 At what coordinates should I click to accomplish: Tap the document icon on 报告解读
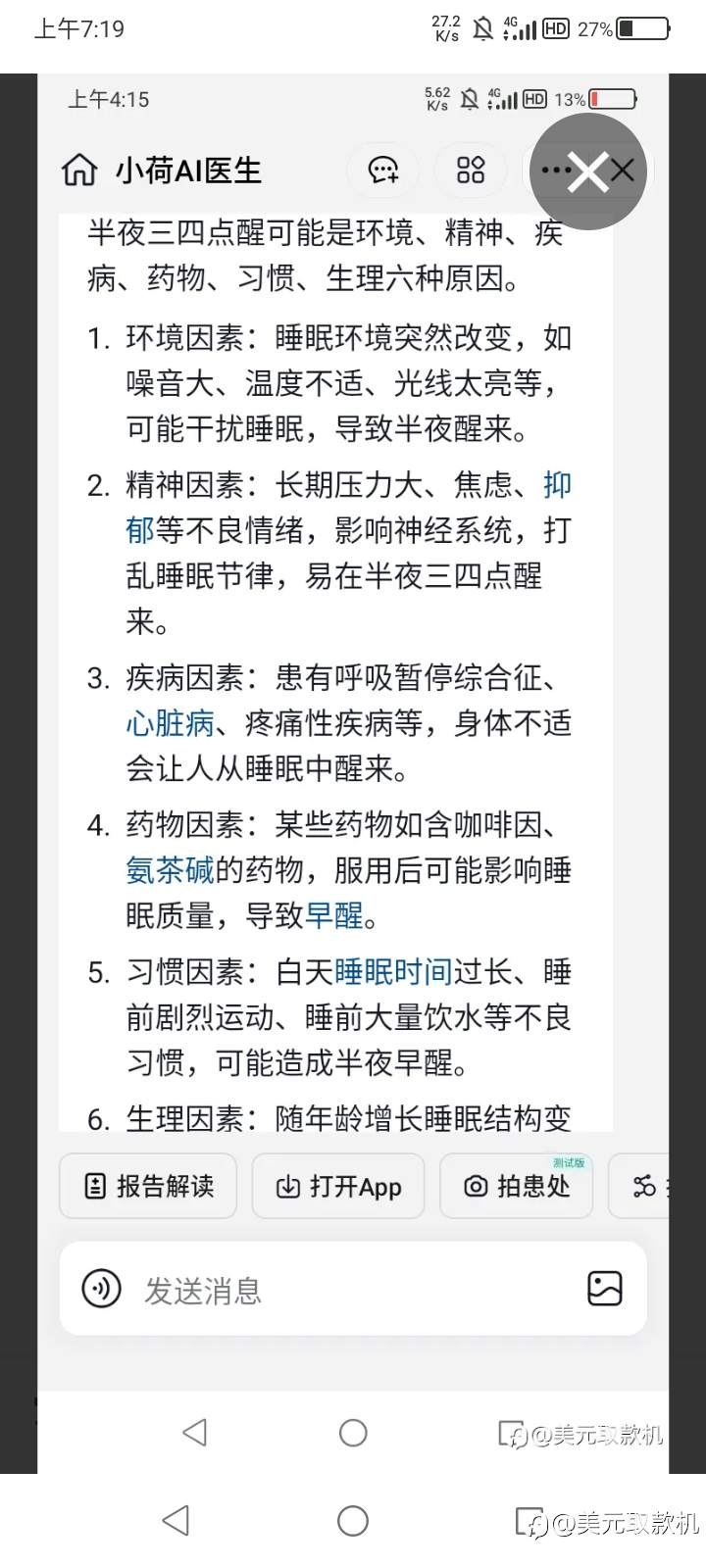(x=93, y=1186)
